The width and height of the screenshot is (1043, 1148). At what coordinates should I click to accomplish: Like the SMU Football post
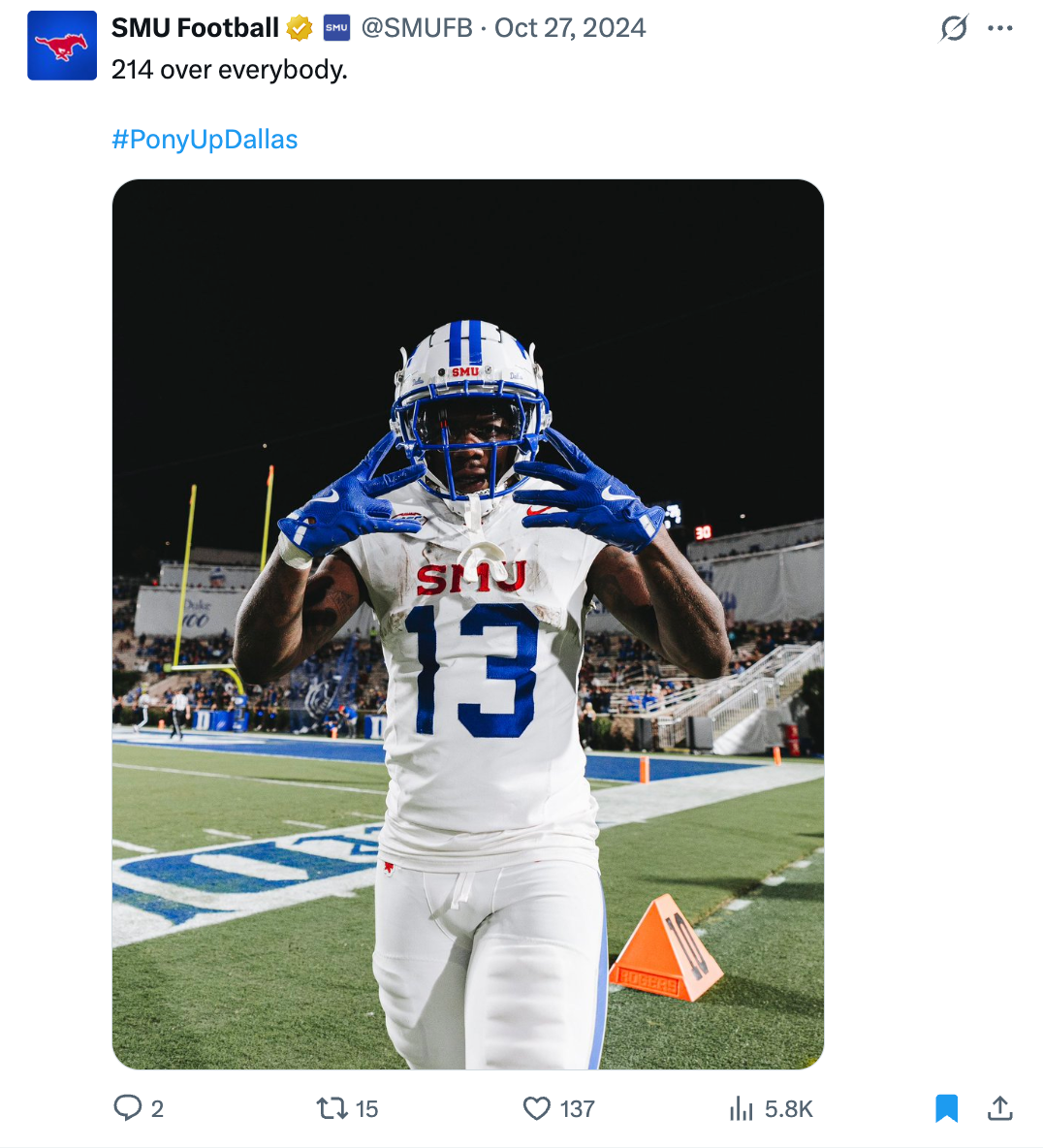pos(537,1107)
